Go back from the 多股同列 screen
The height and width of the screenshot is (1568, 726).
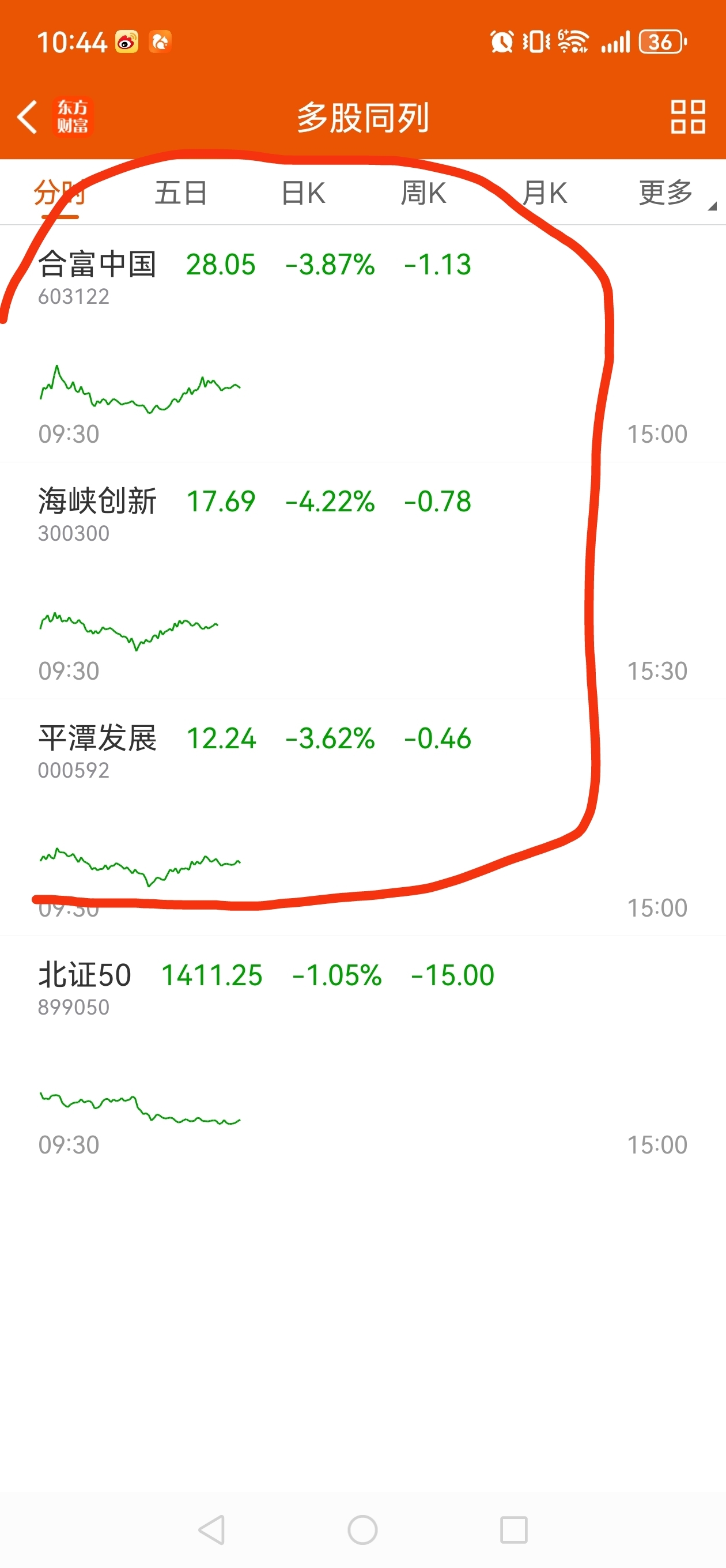pyautogui.click(x=28, y=117)
